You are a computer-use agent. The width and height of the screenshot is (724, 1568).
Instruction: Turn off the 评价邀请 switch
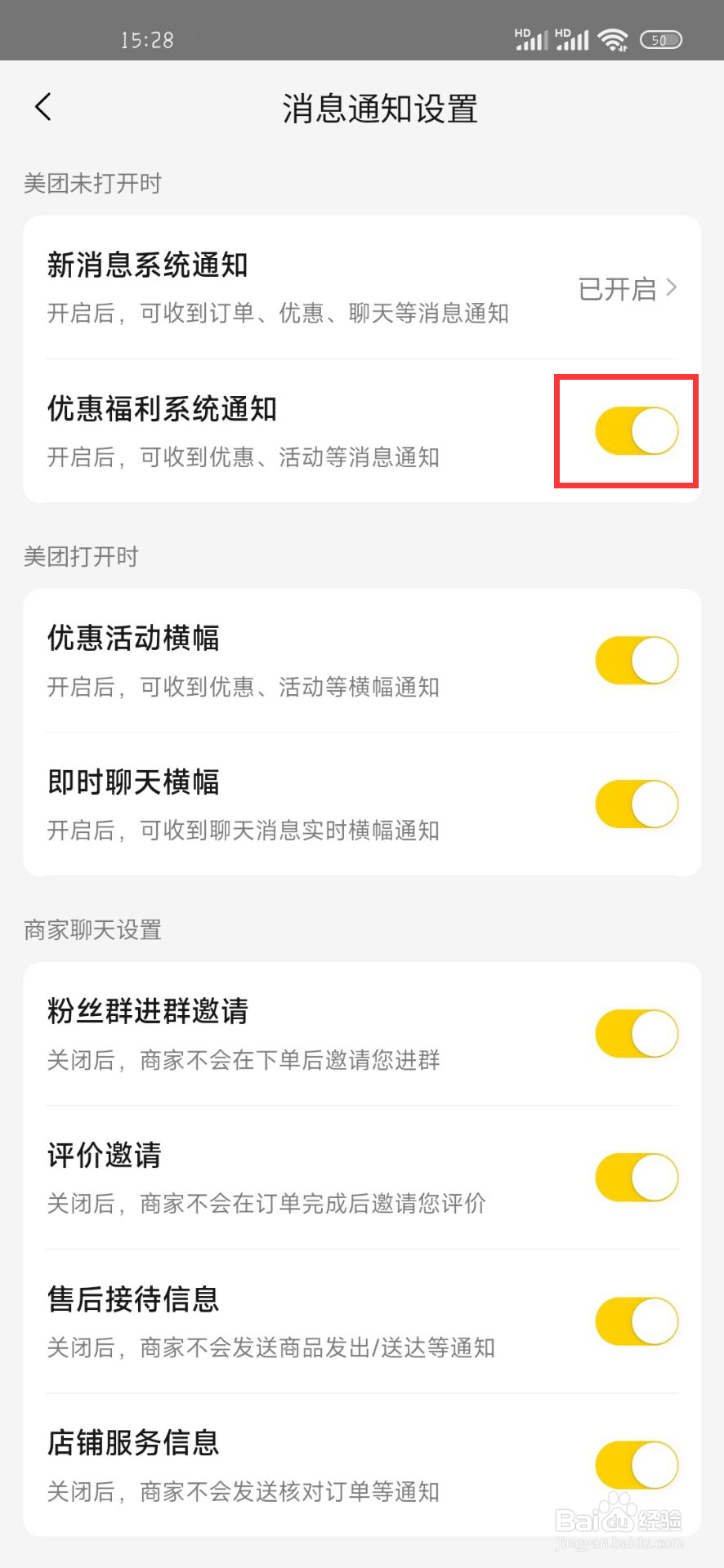pyautogui.click(x=637, y=1178)
